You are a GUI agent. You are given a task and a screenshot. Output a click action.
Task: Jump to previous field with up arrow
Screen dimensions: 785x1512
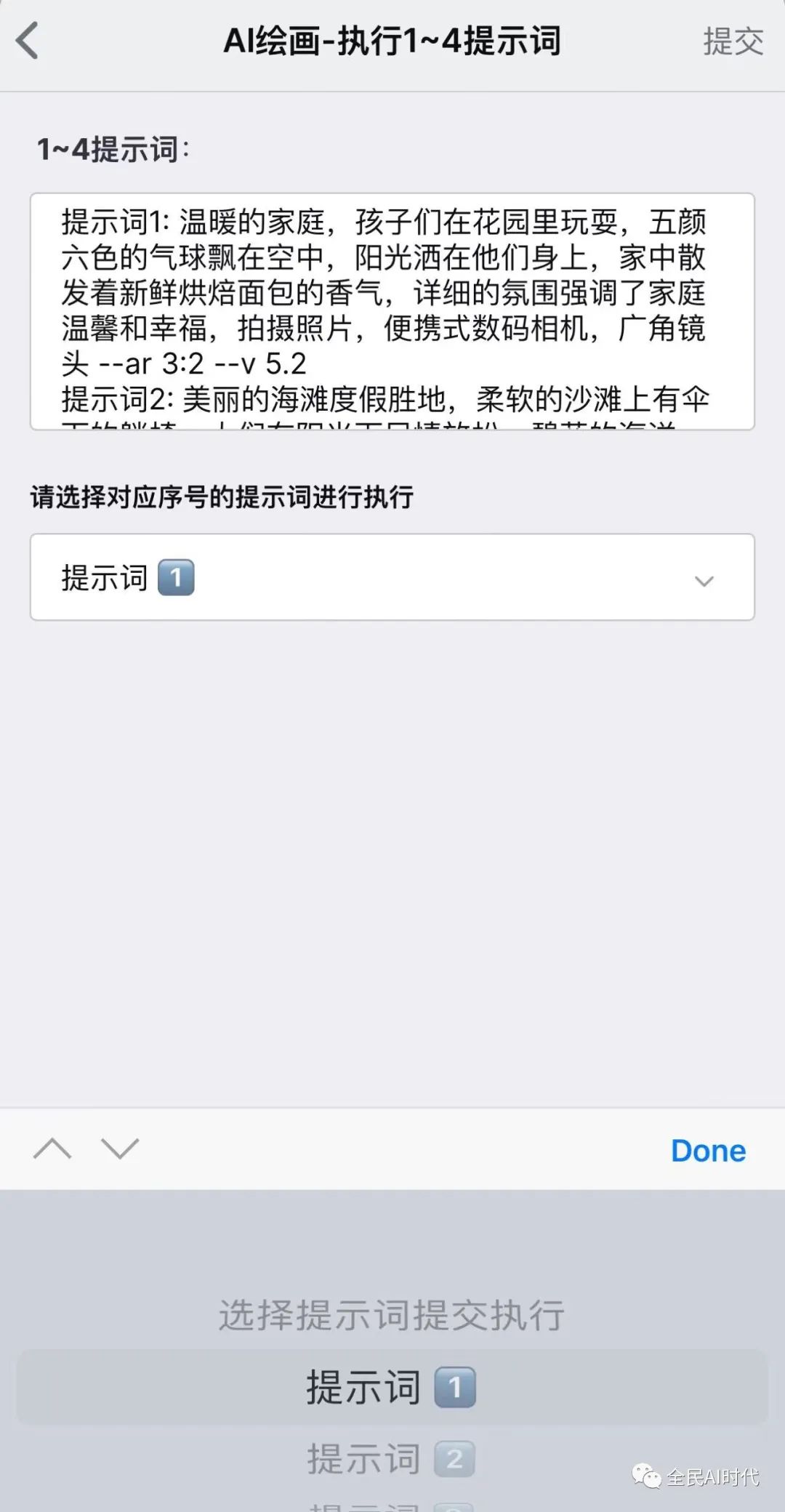(x=52, y=1149)
